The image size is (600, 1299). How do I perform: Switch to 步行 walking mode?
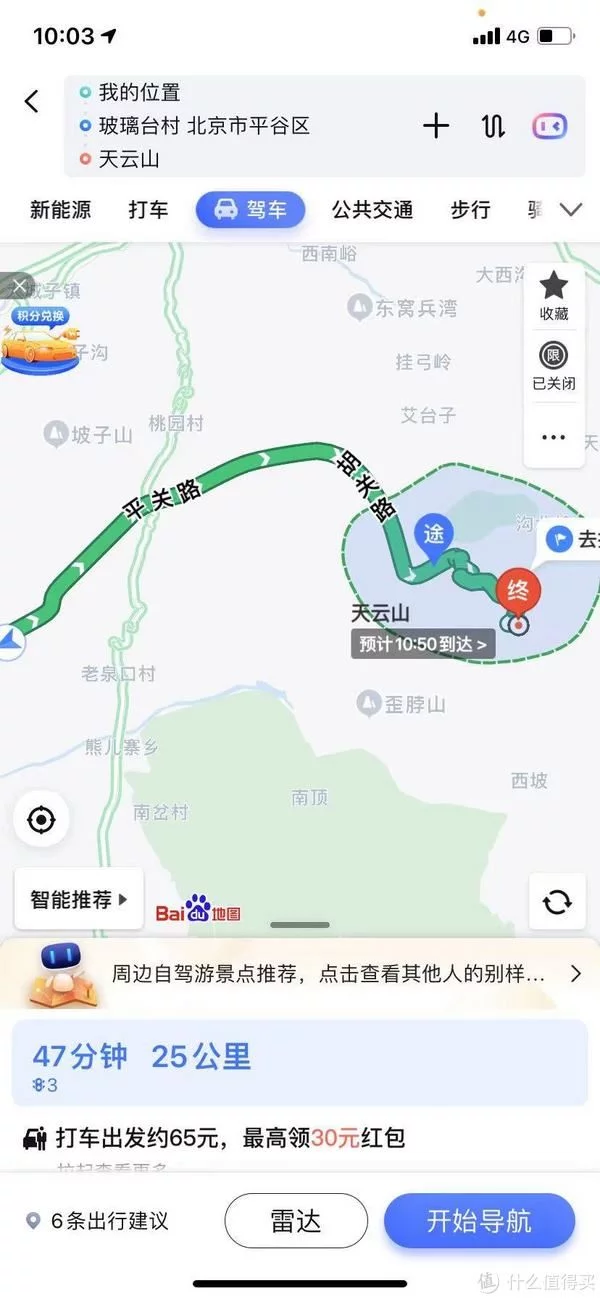click(470, 210)
